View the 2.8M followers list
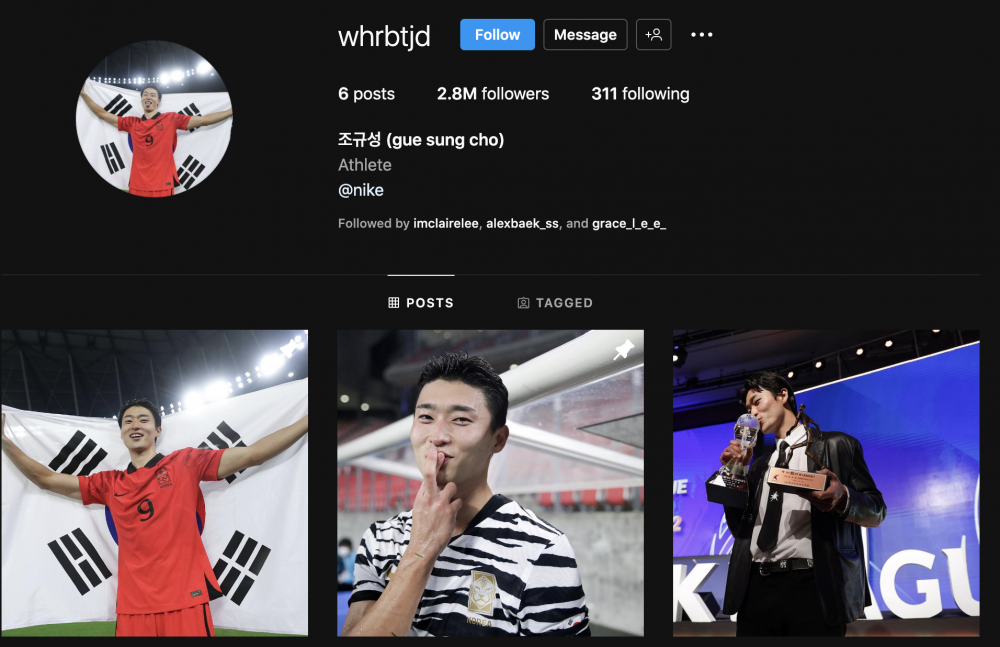 point(493,94)
